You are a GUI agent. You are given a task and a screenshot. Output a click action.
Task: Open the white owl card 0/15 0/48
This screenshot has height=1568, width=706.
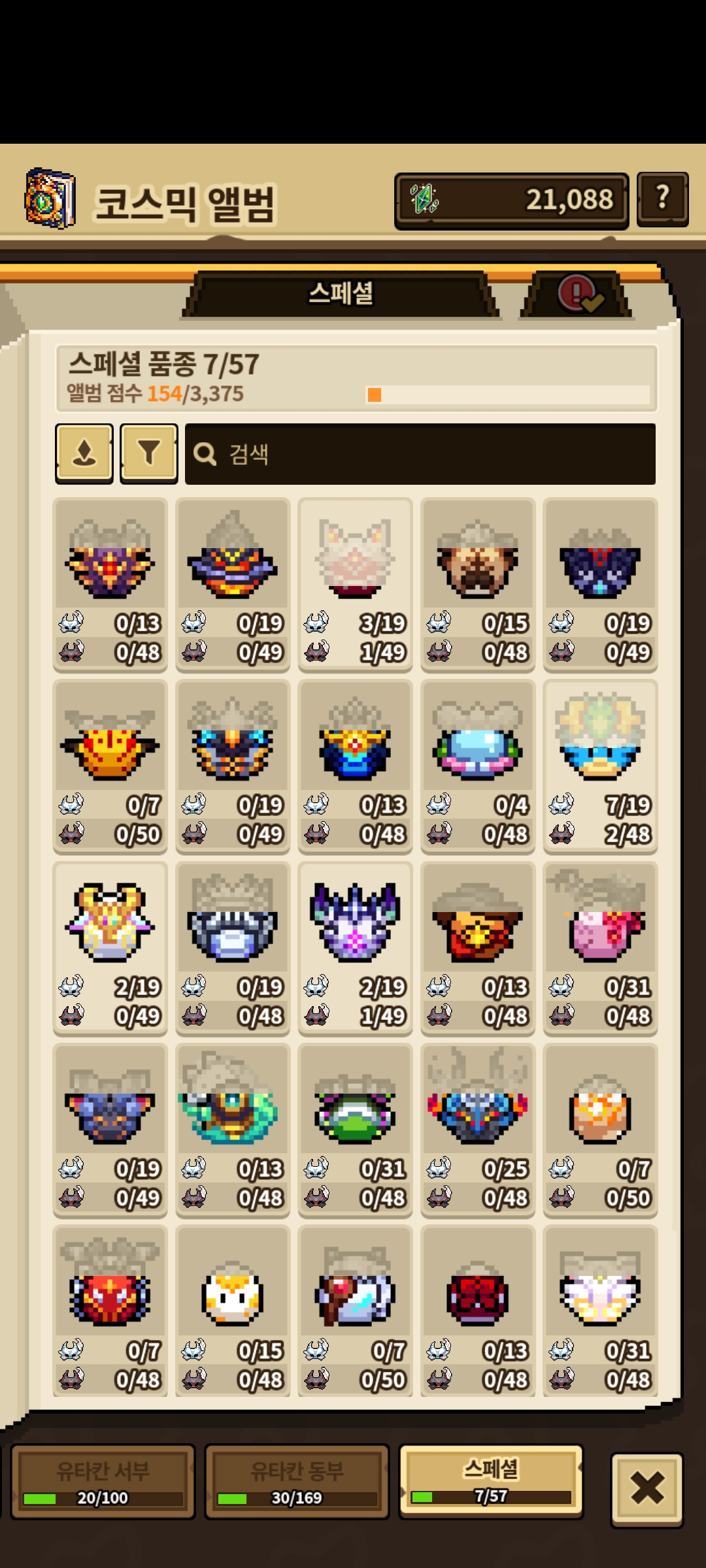pos(233,1311)
